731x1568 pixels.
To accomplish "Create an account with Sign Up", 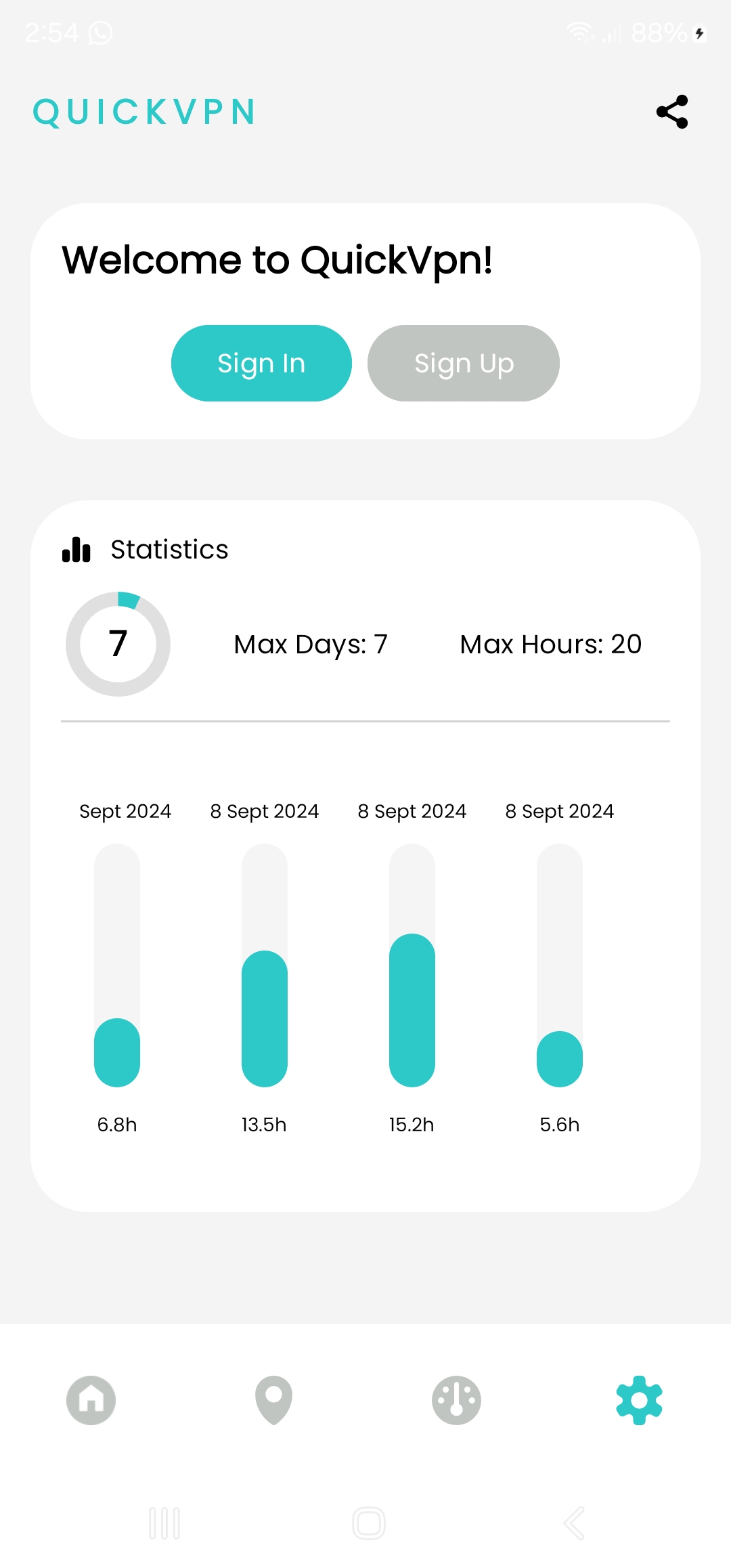I will pyautogui.click(x=464, y=363).
